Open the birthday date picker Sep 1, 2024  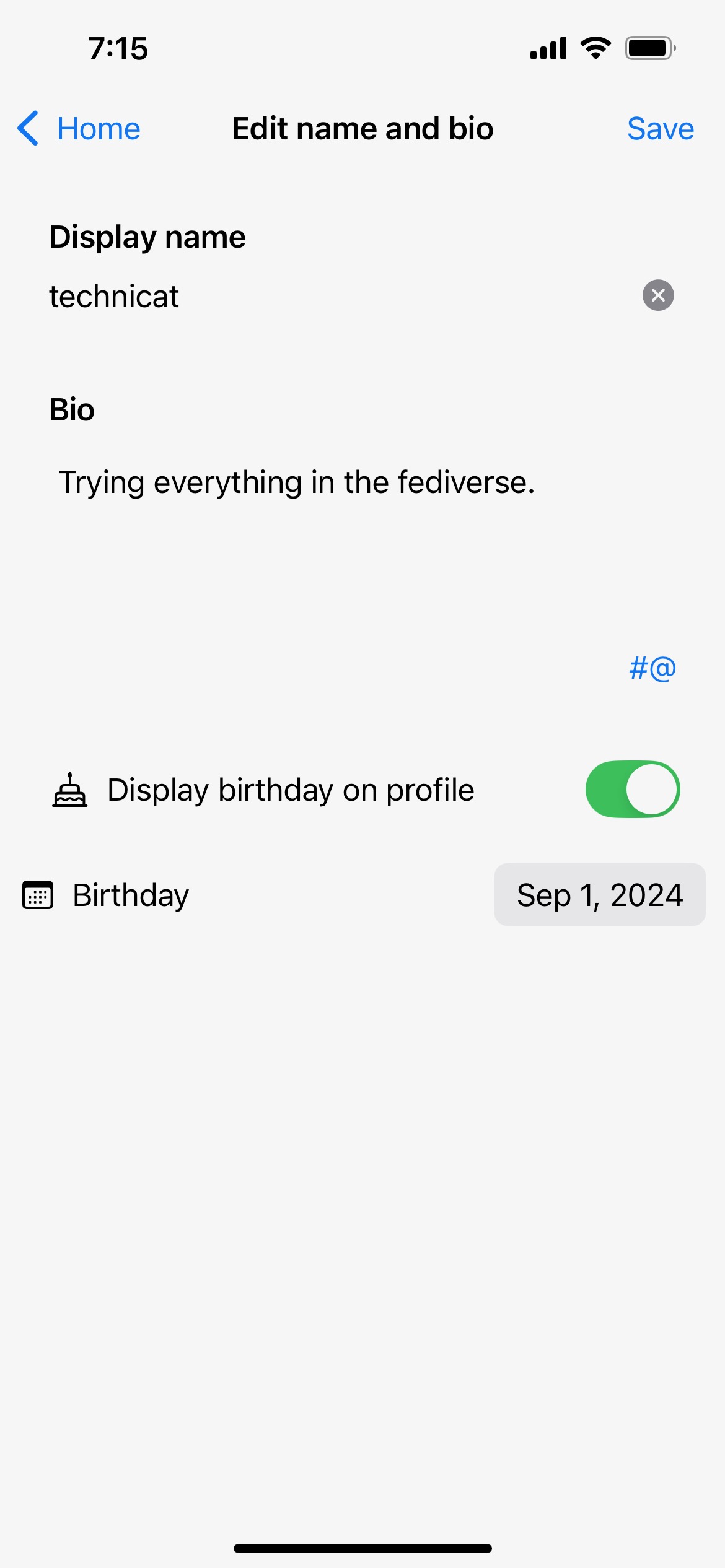click(x=600, y=895)
